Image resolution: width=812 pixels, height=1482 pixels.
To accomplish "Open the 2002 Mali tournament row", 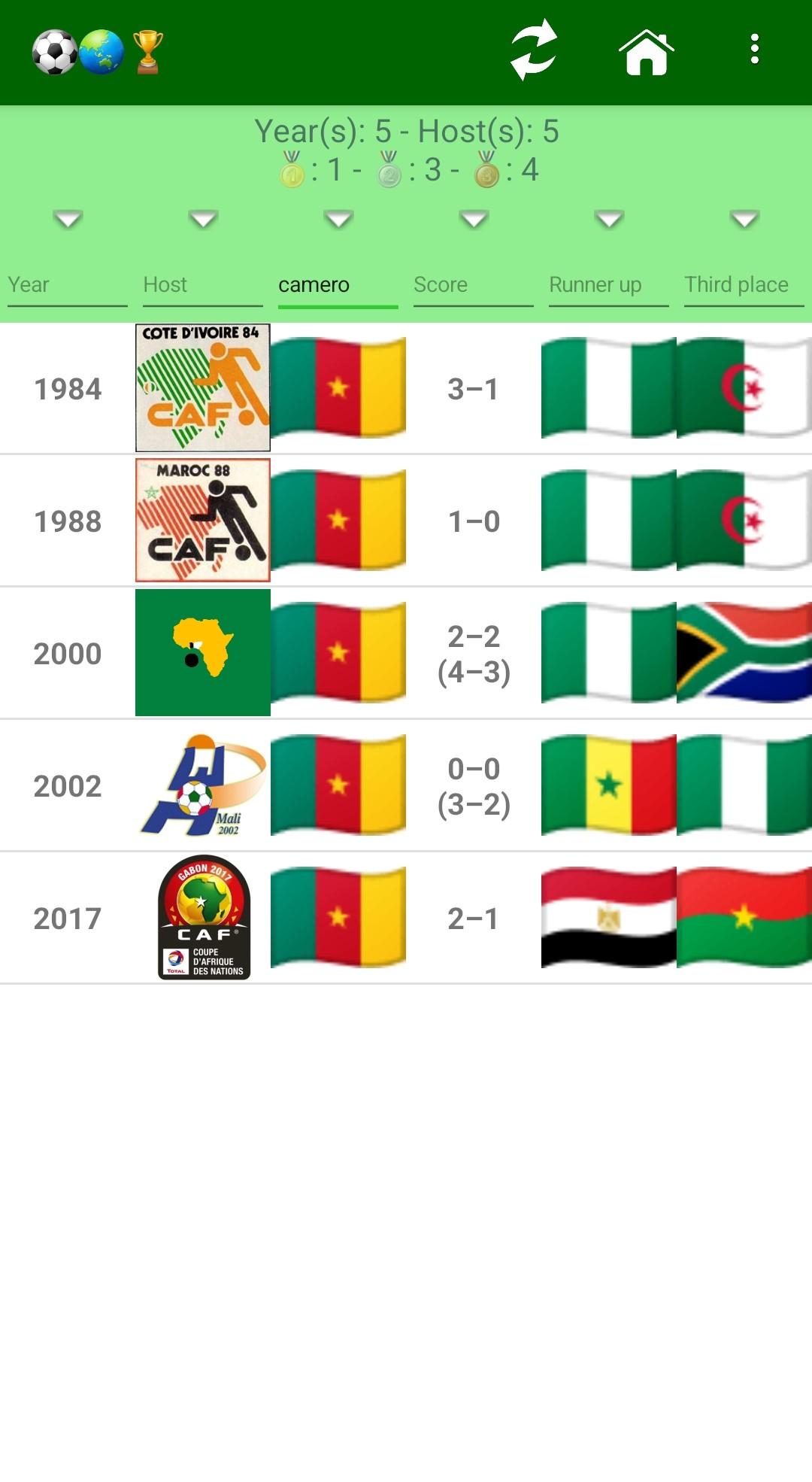I will [x=68, y=786].
